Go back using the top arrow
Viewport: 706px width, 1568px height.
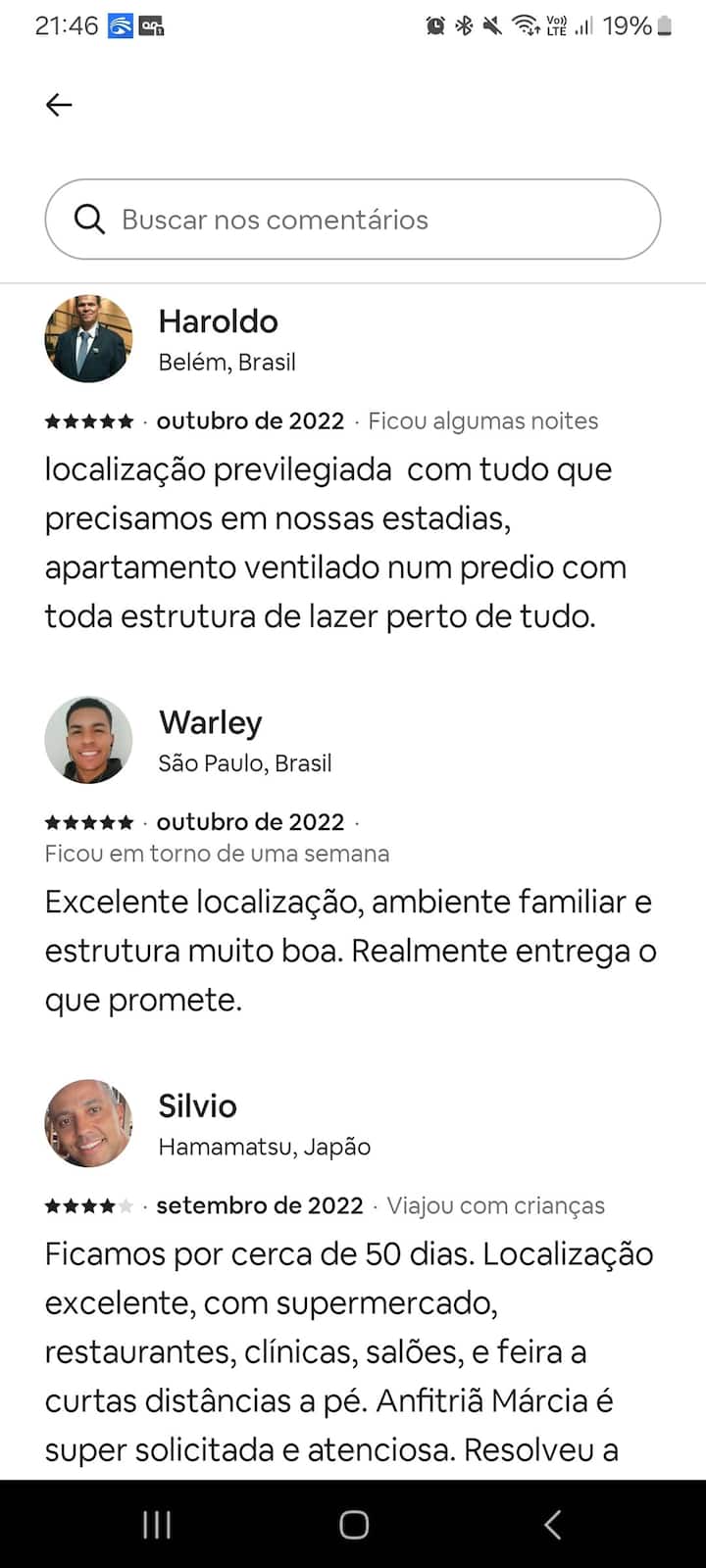point(59,105)
